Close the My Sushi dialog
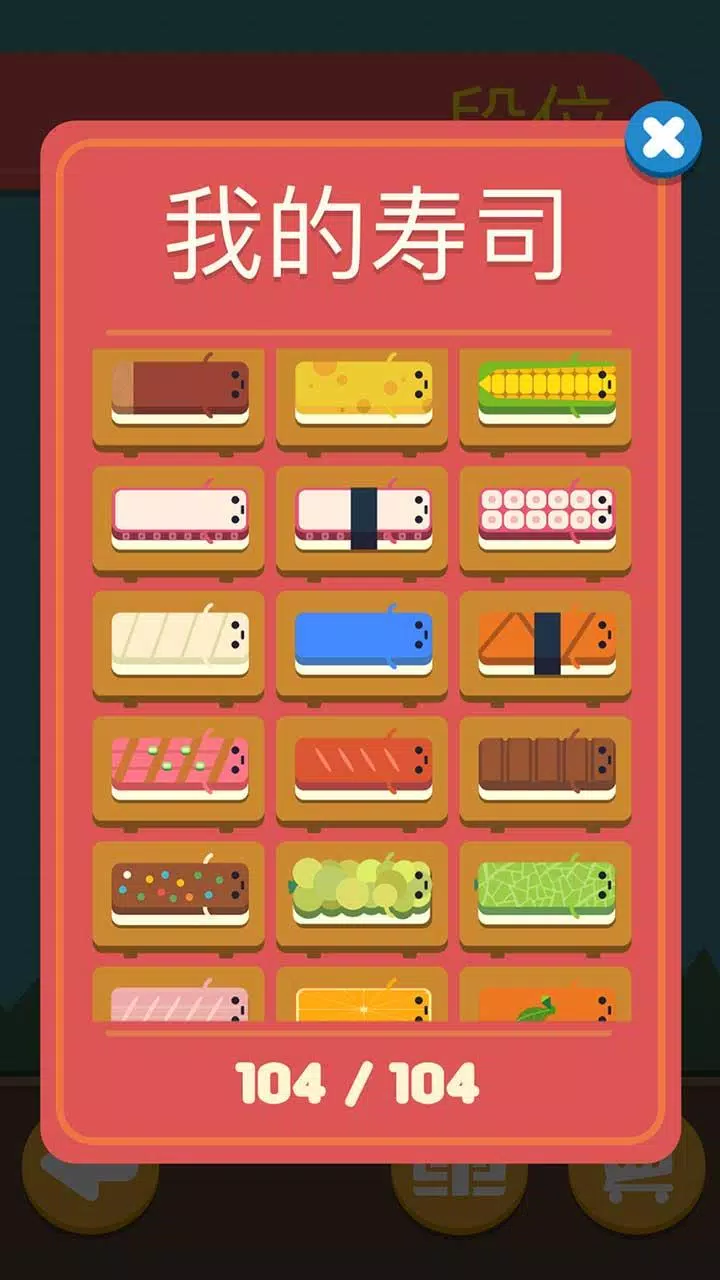 click(x=663, y=139)
